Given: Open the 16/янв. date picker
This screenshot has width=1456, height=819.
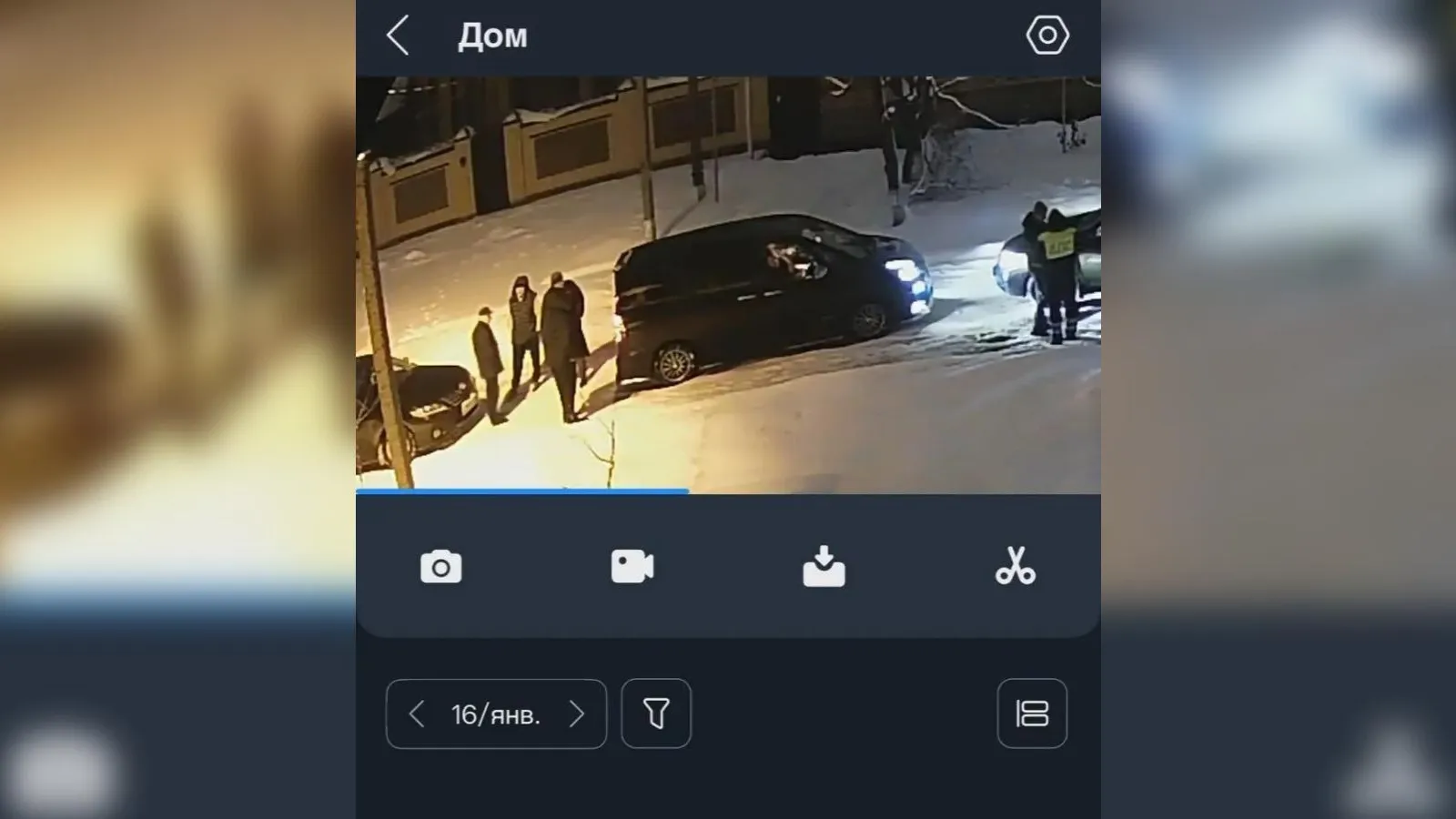Looking at the screenshot, I should (x=496, y=714).
